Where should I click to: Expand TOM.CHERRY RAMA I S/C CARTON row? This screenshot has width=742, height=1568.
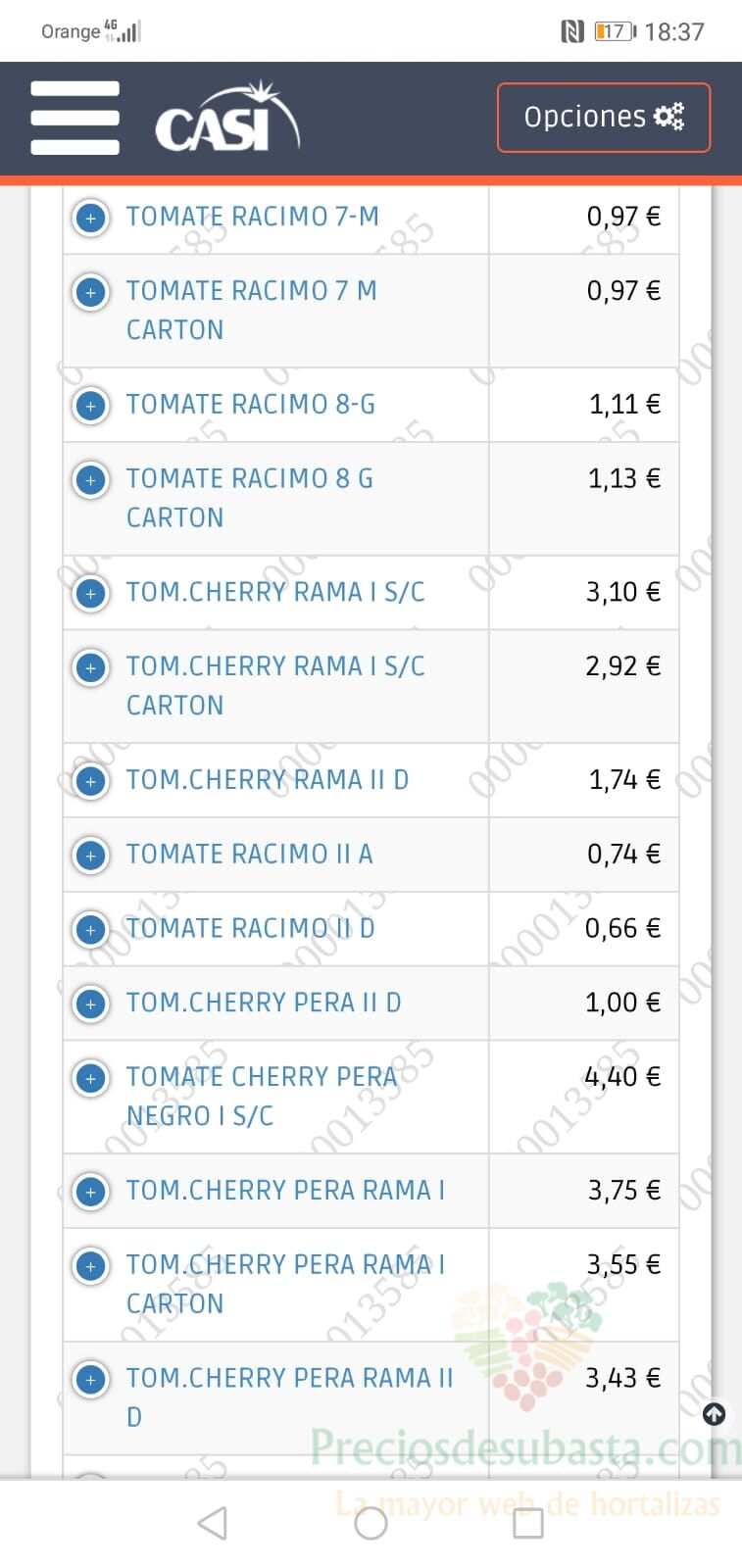pyautogui.click(x=91, y=668)
